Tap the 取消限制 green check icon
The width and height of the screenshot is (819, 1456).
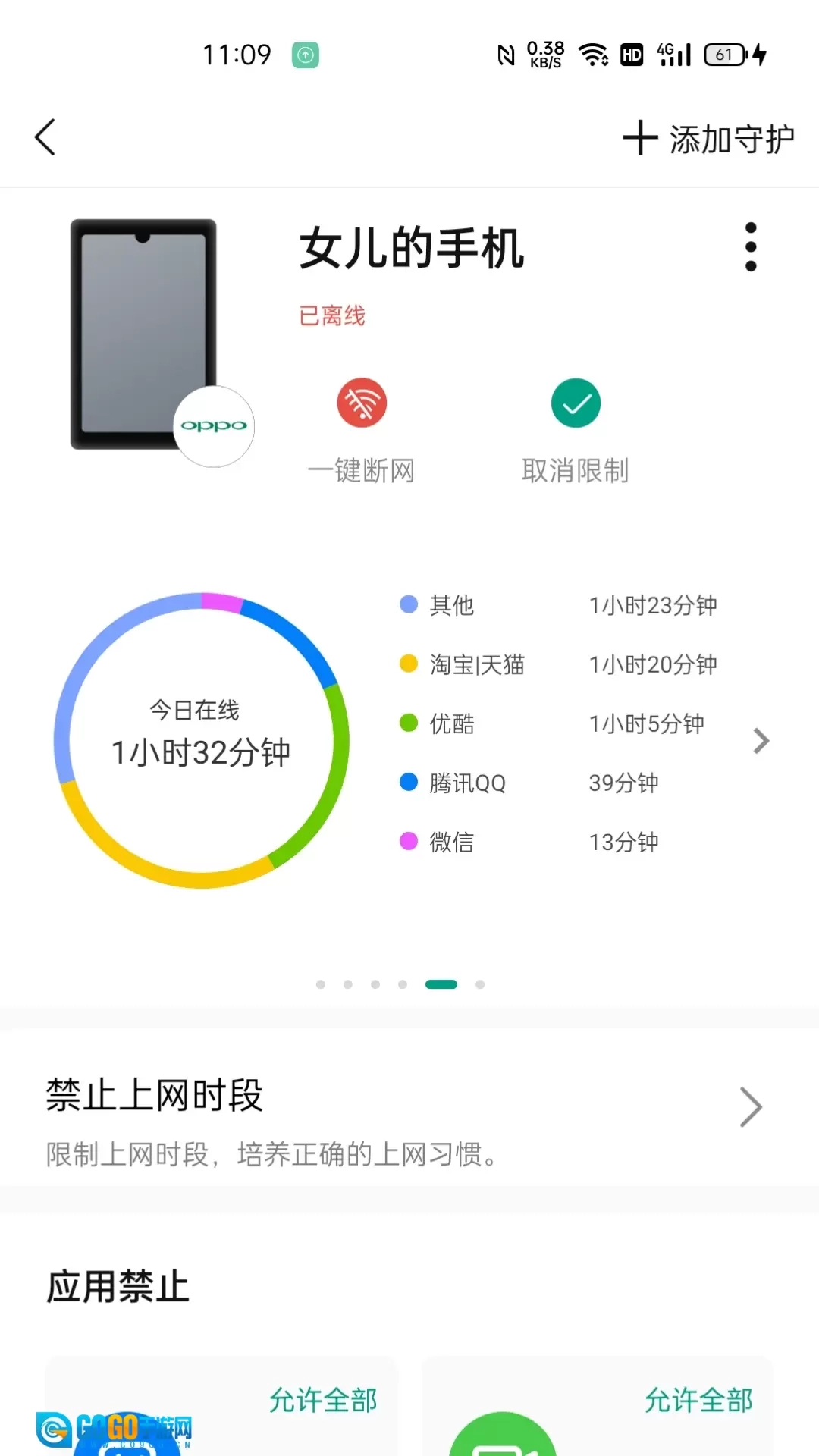[575, 402]
